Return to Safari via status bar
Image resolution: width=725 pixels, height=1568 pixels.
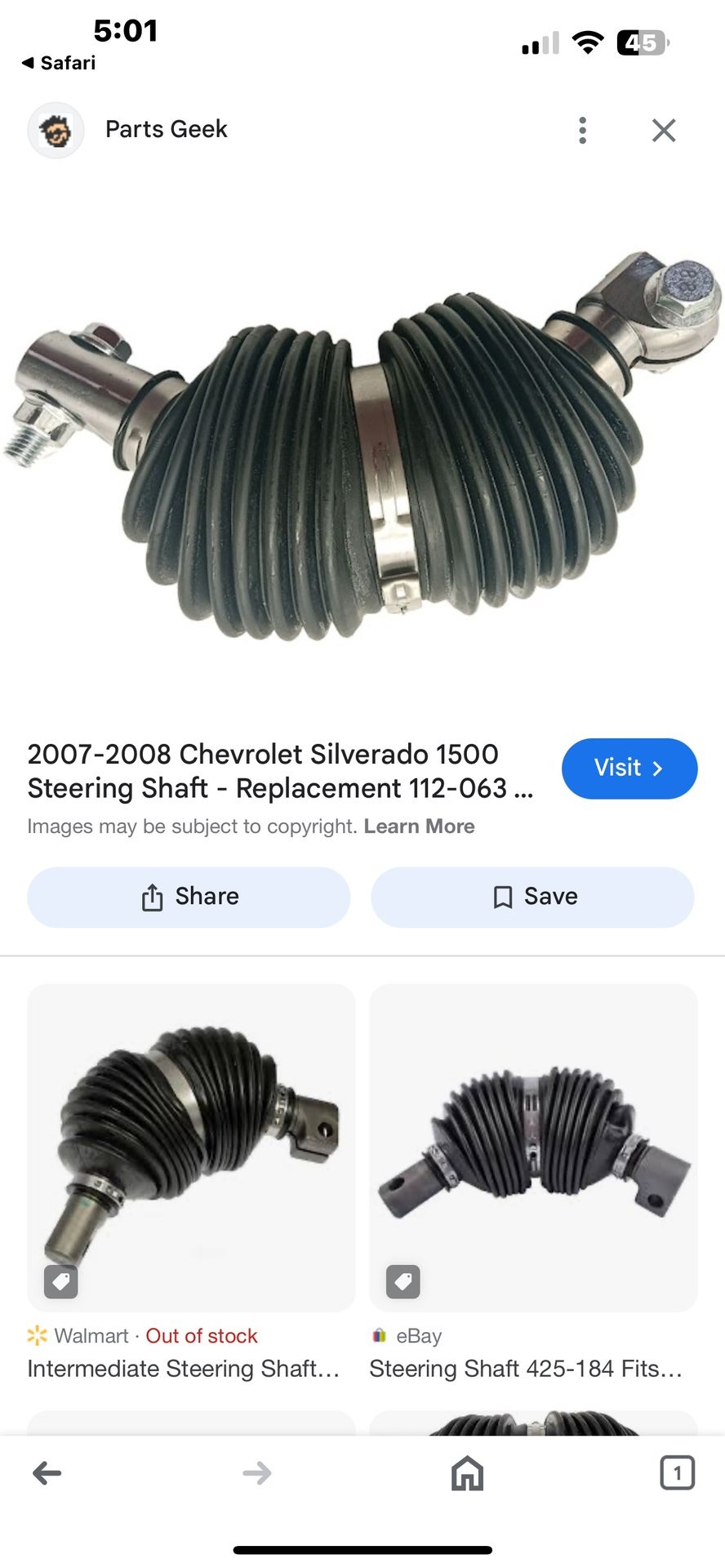(x=59, y=63)
